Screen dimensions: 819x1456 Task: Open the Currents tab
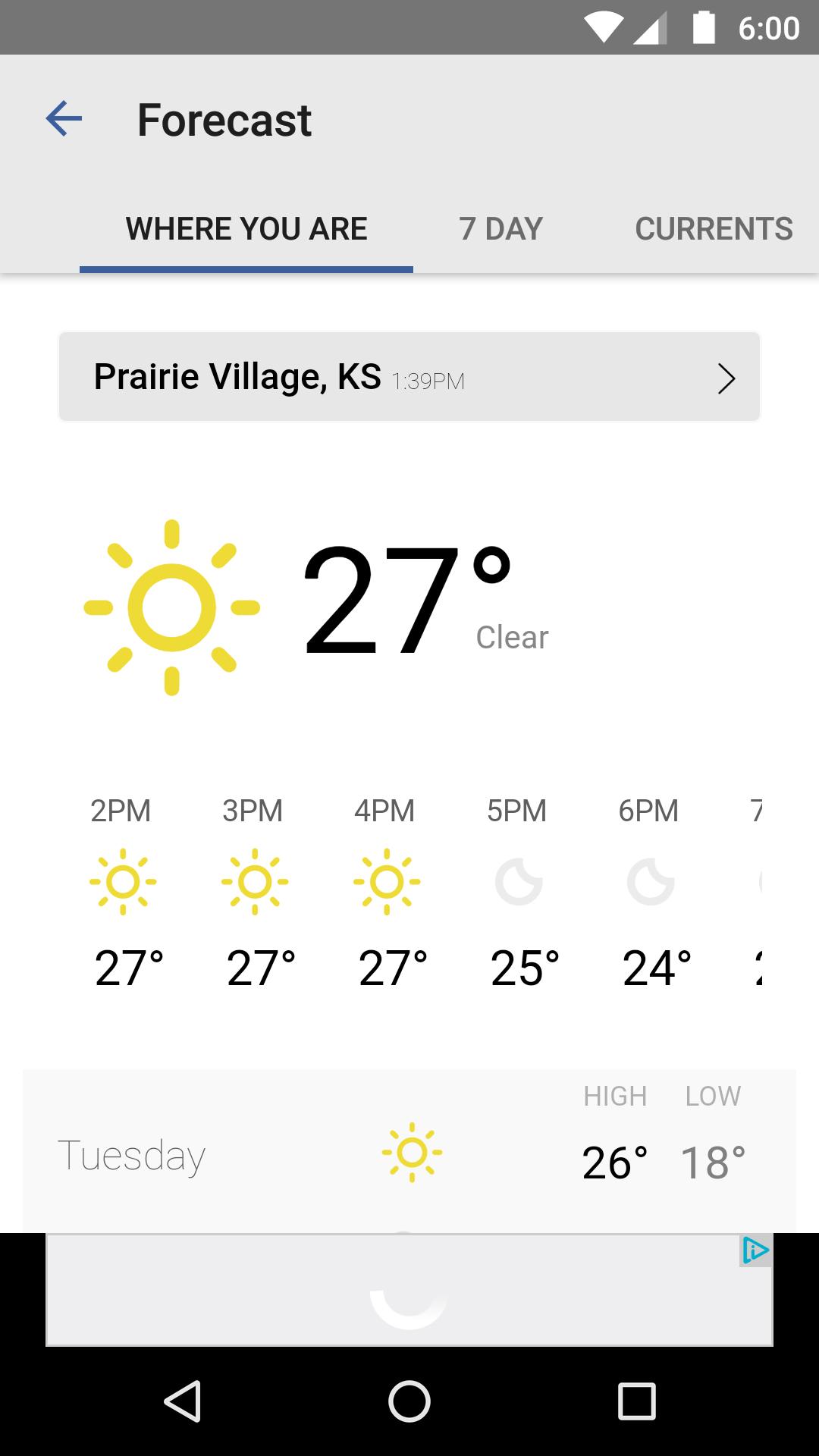coord(714,228)
